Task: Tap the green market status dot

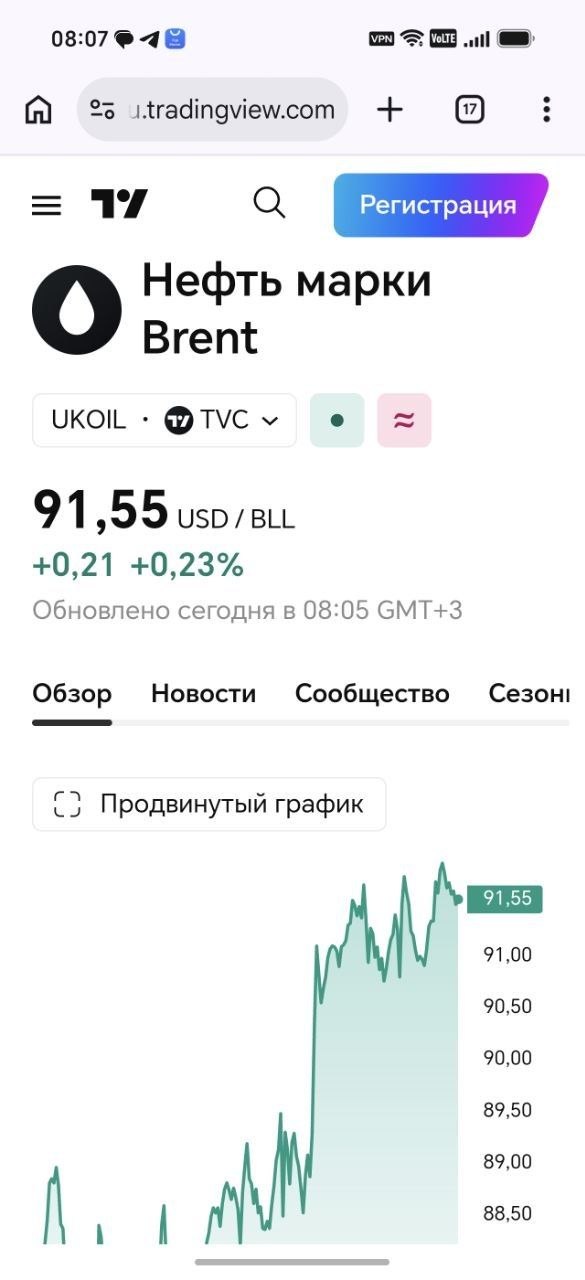Action: coord(337,420)
